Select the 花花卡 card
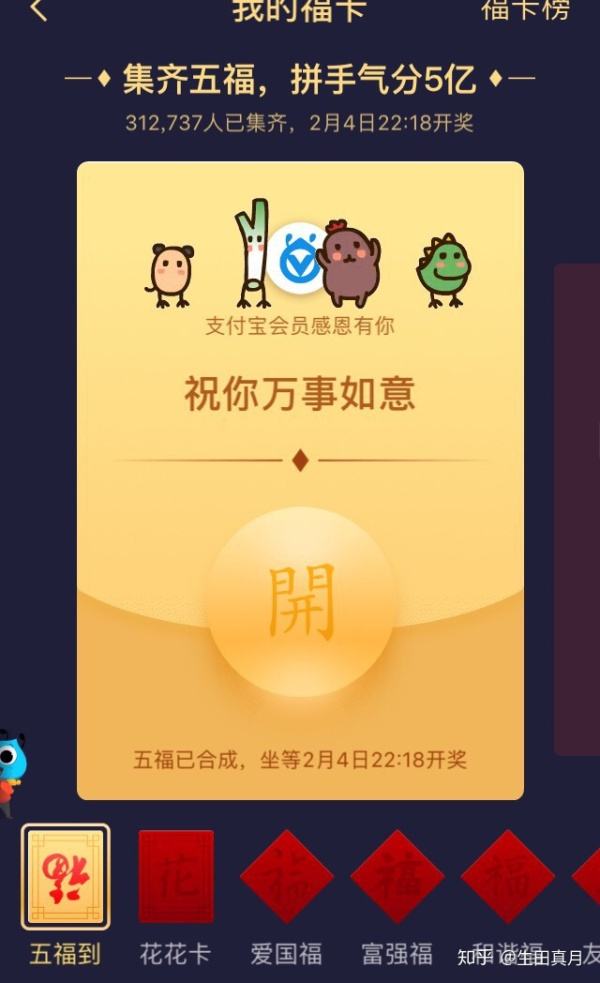This screenshot has height=983, width=600. pyautogui.click(x=176, y=877)
